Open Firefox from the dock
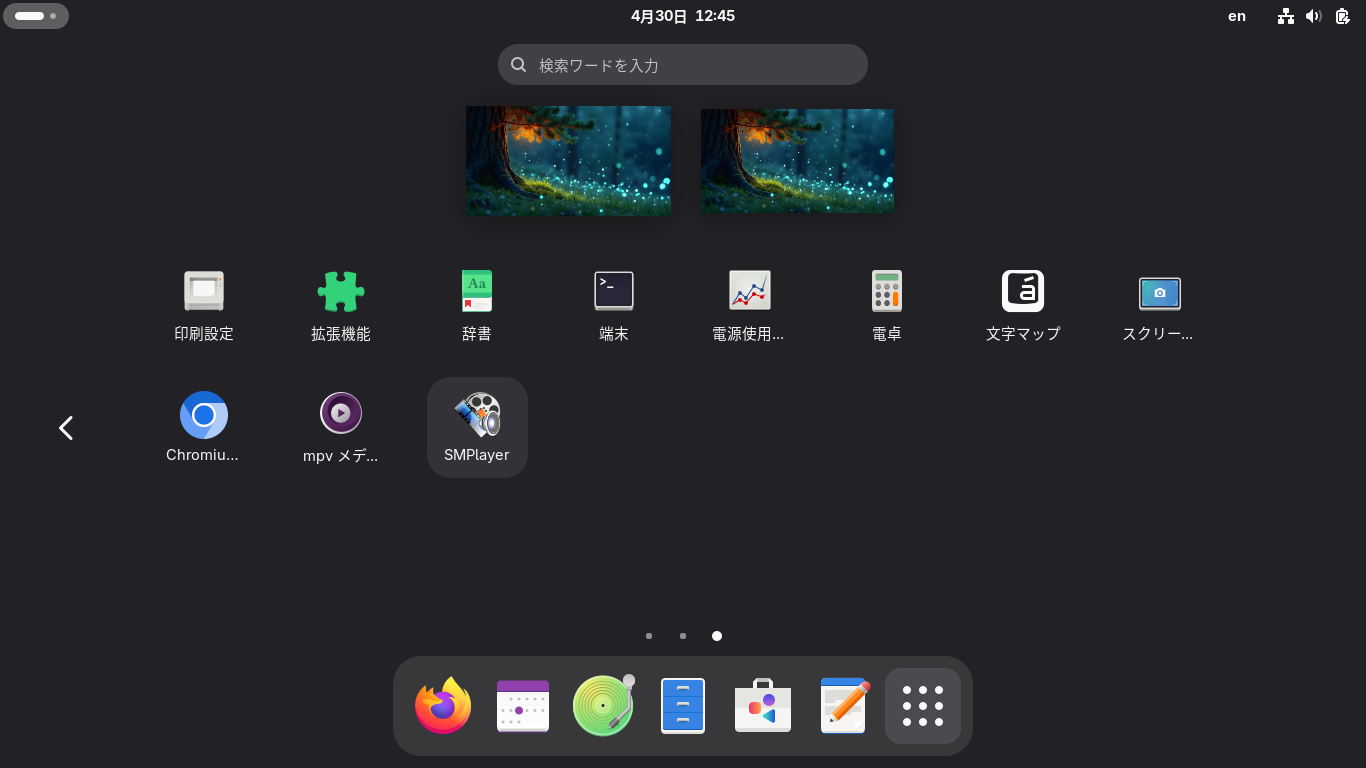Screen dimensions: 1366x768 click(x=443, y=706)
